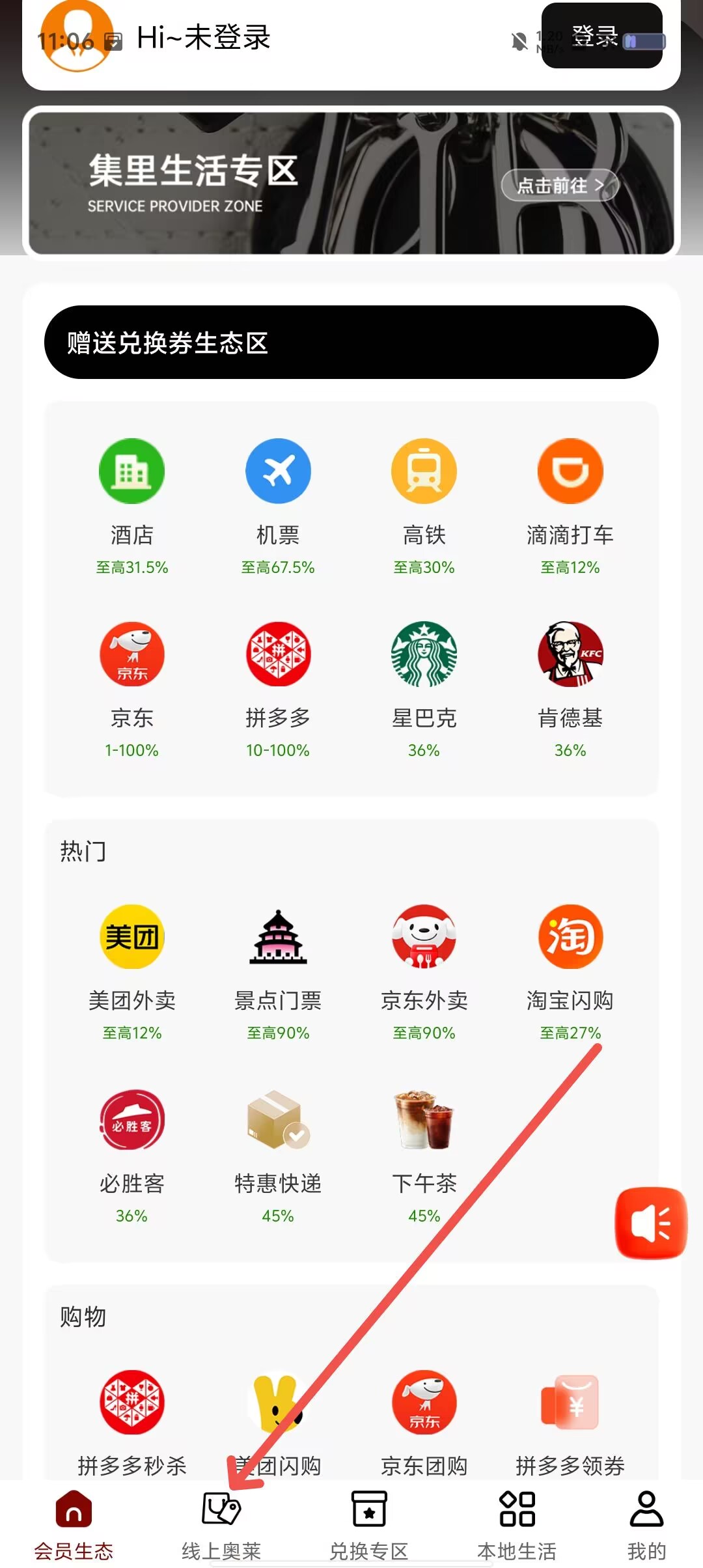The image size is (703, 1568).
Task: Go to the 本地生活 tab
Action: tap(517, 1525)
